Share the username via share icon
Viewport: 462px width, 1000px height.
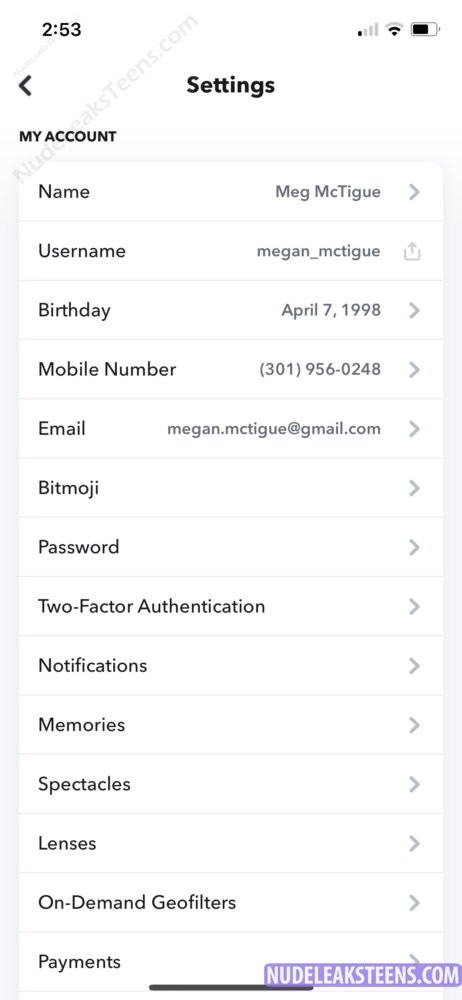click(412, 251)
